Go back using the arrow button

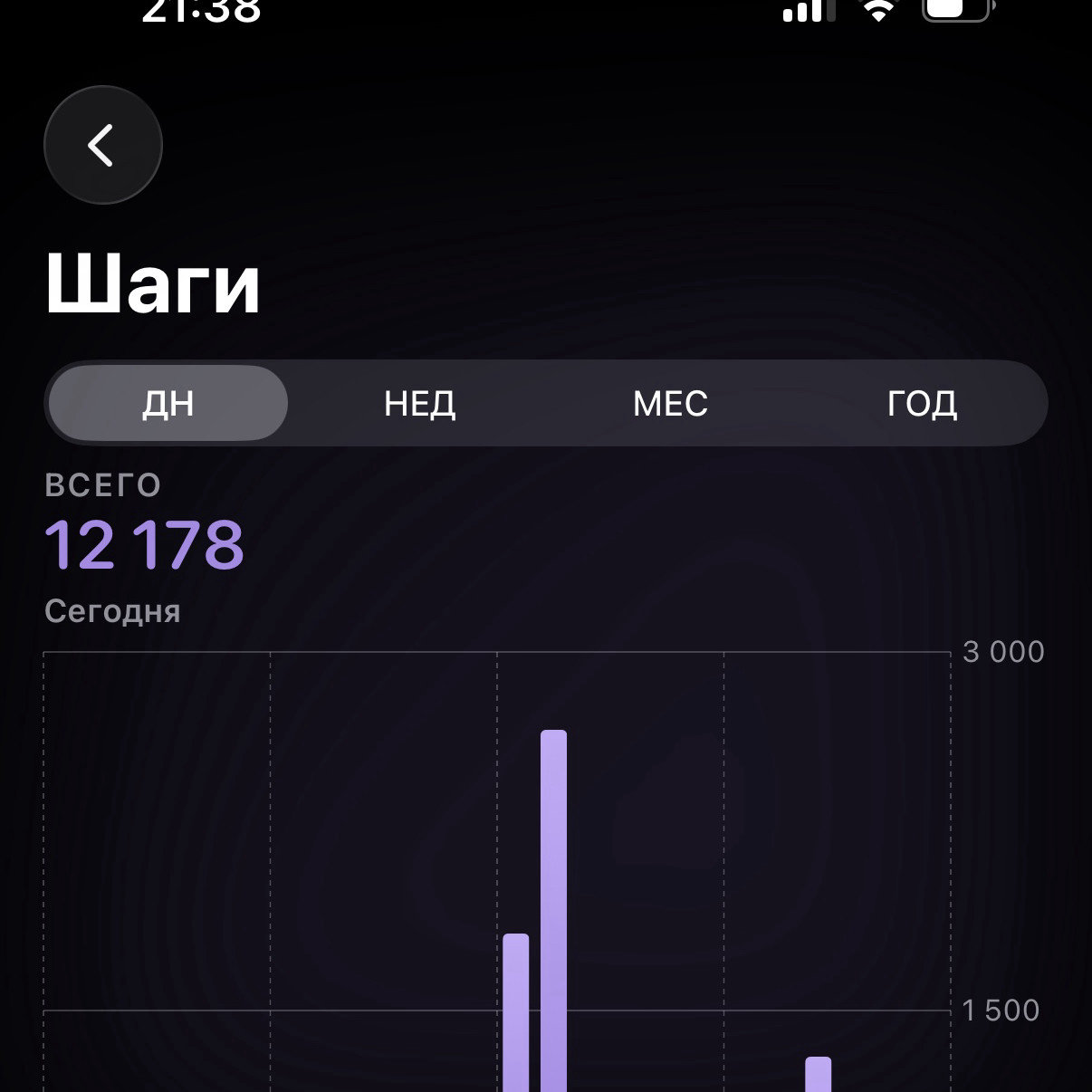pos(103,145)
